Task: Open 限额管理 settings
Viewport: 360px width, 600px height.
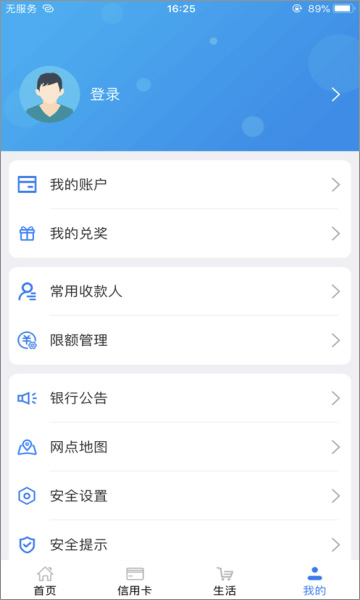Action: 180,340
